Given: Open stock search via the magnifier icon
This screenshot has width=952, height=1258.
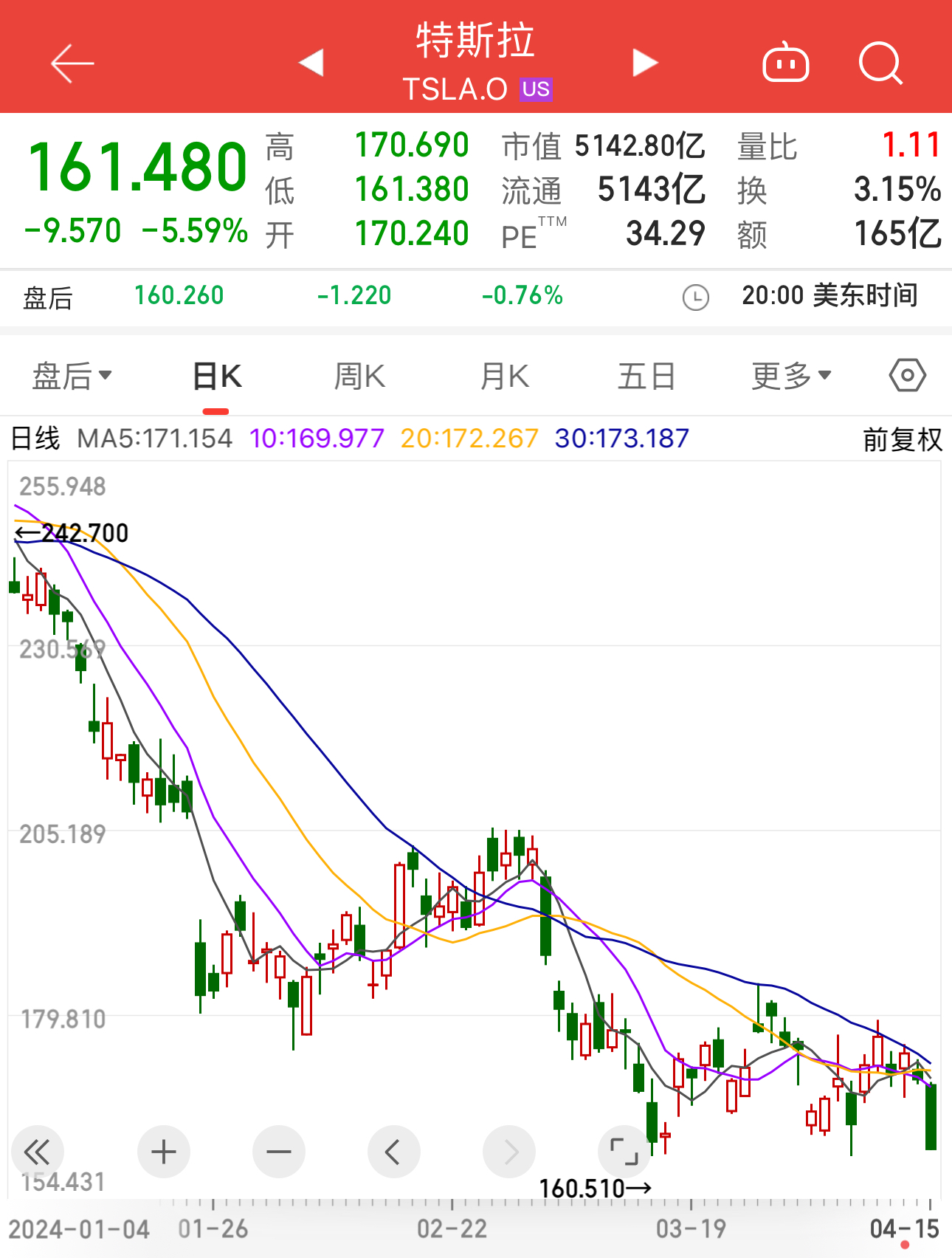Looking at the screenshot, I should (880, 63).
